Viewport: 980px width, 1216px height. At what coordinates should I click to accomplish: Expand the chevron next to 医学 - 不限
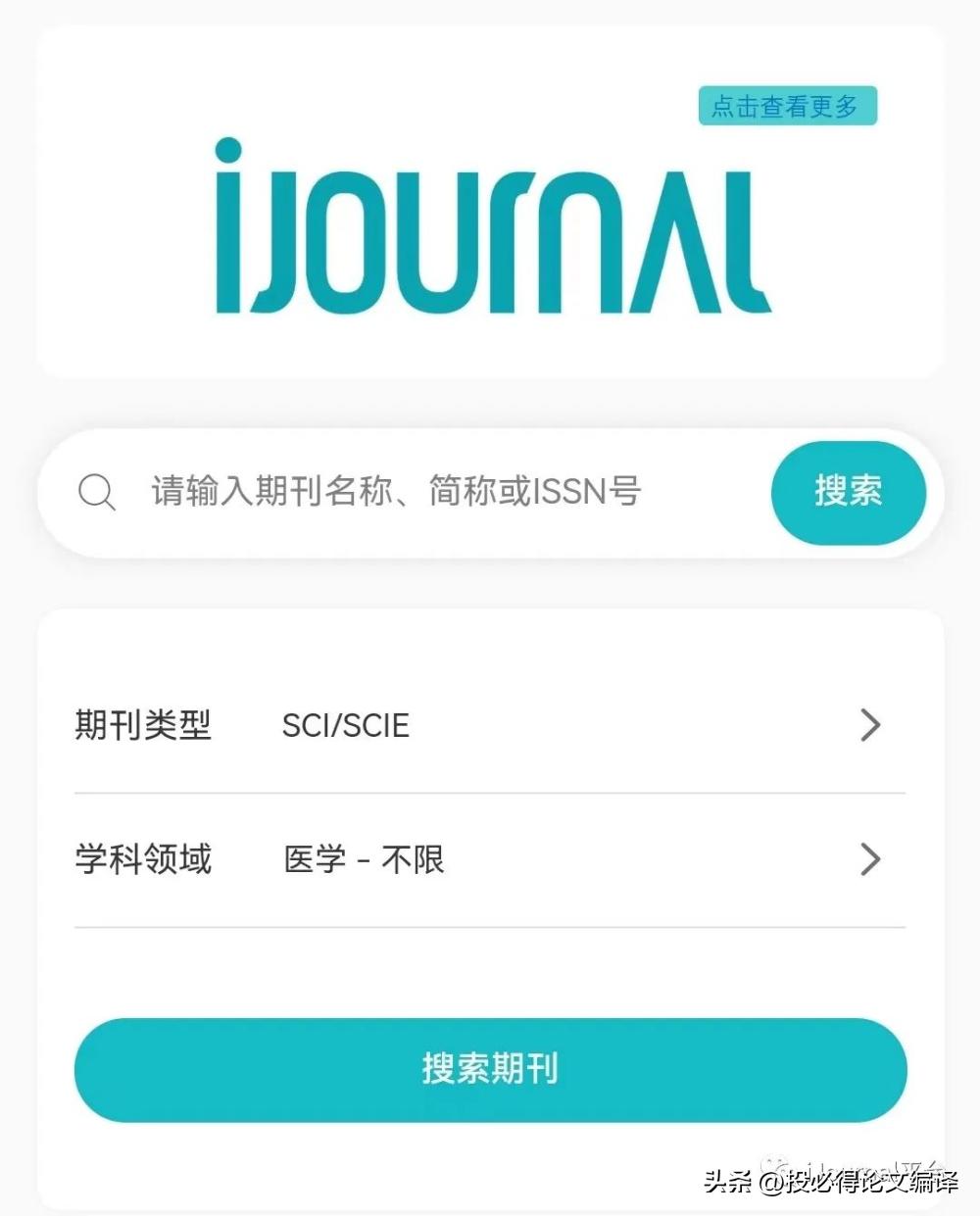[x=870, y=859]
